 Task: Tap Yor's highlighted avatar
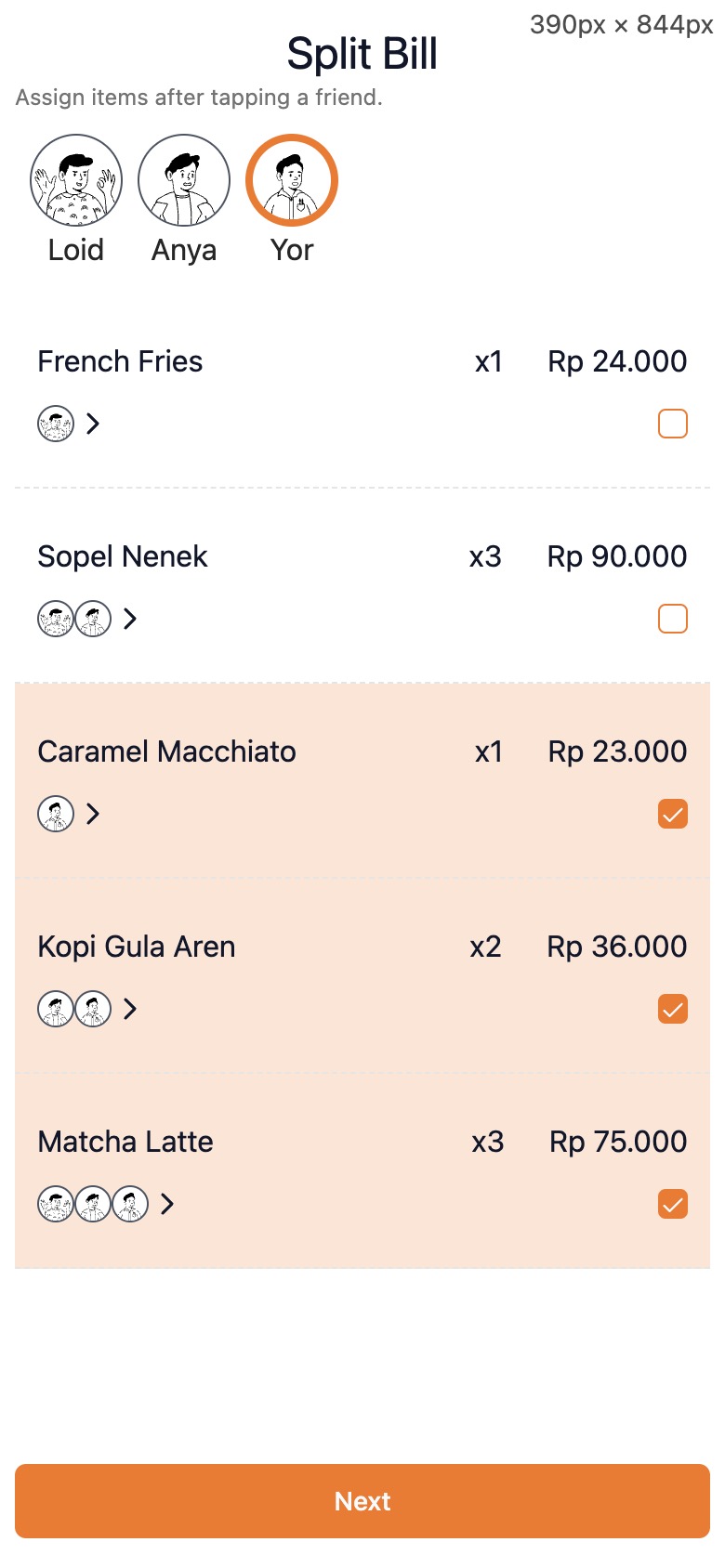click(292, 180)
